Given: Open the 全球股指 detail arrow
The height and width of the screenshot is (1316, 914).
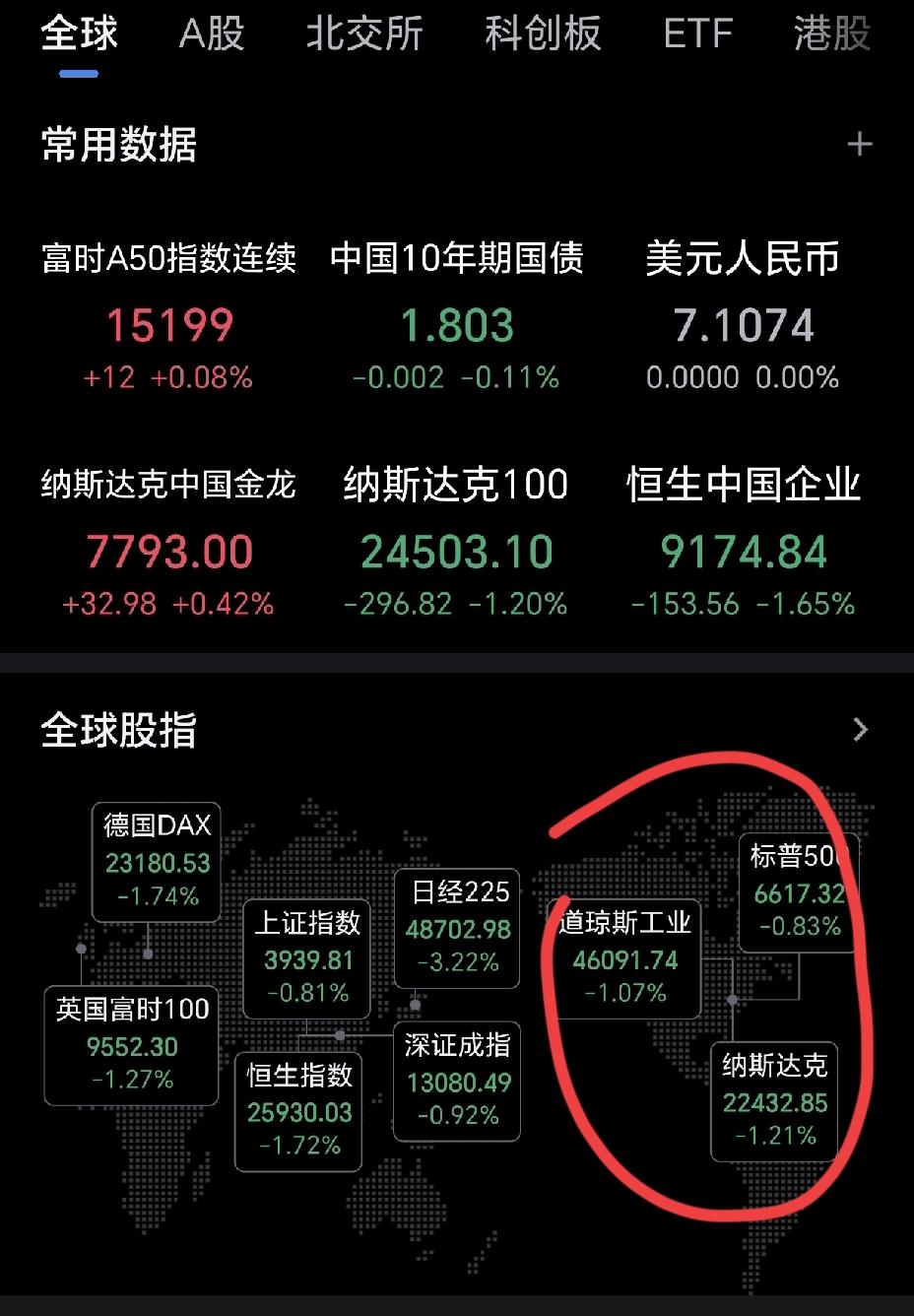Looking at the screenshot, I should point(861,730).
